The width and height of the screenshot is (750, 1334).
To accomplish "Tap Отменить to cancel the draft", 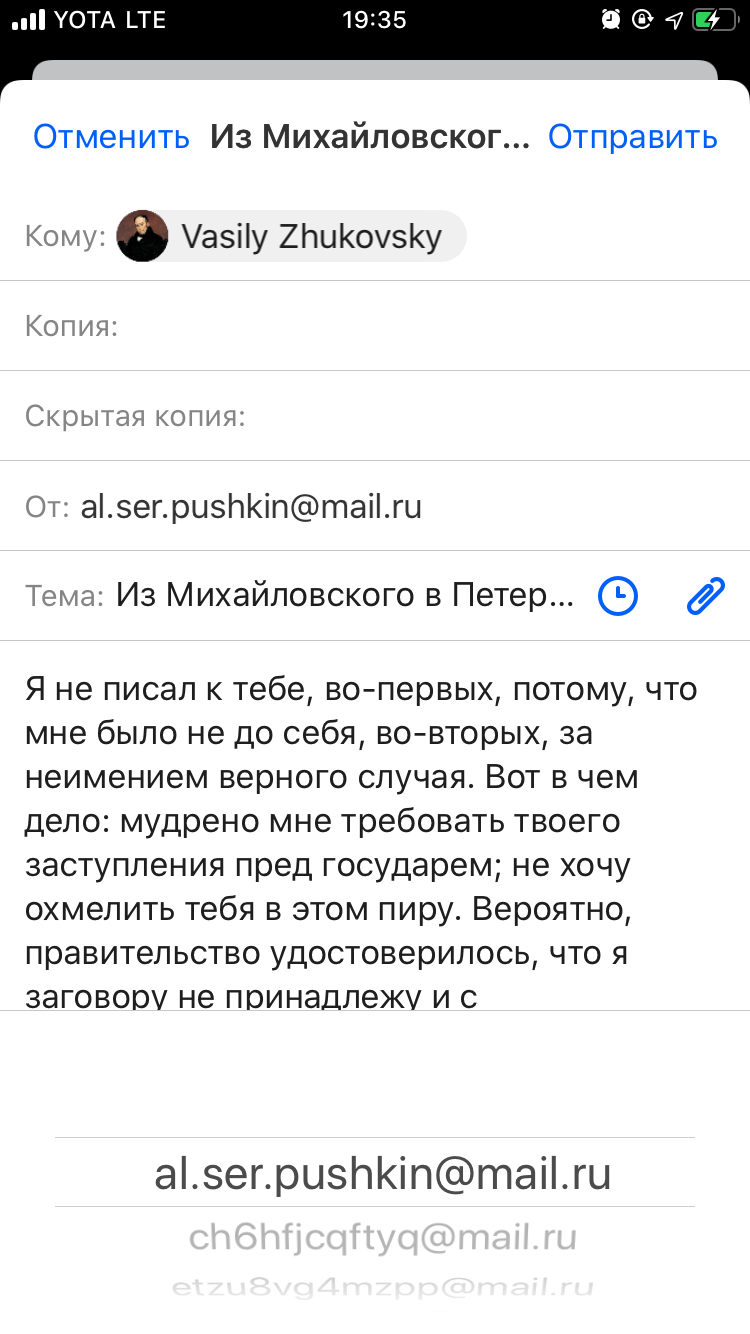I will coord(111,137).
